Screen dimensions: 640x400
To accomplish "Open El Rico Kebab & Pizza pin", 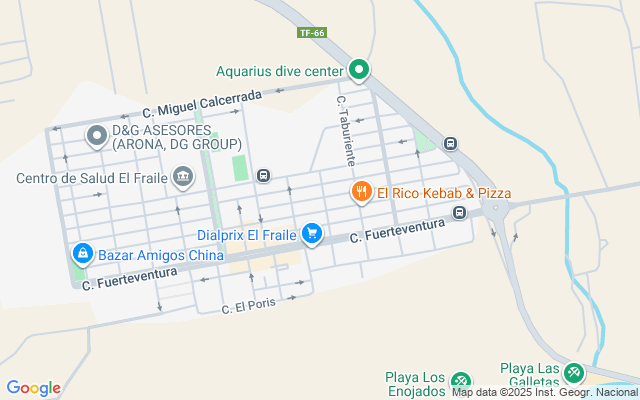I will [361, 192].
